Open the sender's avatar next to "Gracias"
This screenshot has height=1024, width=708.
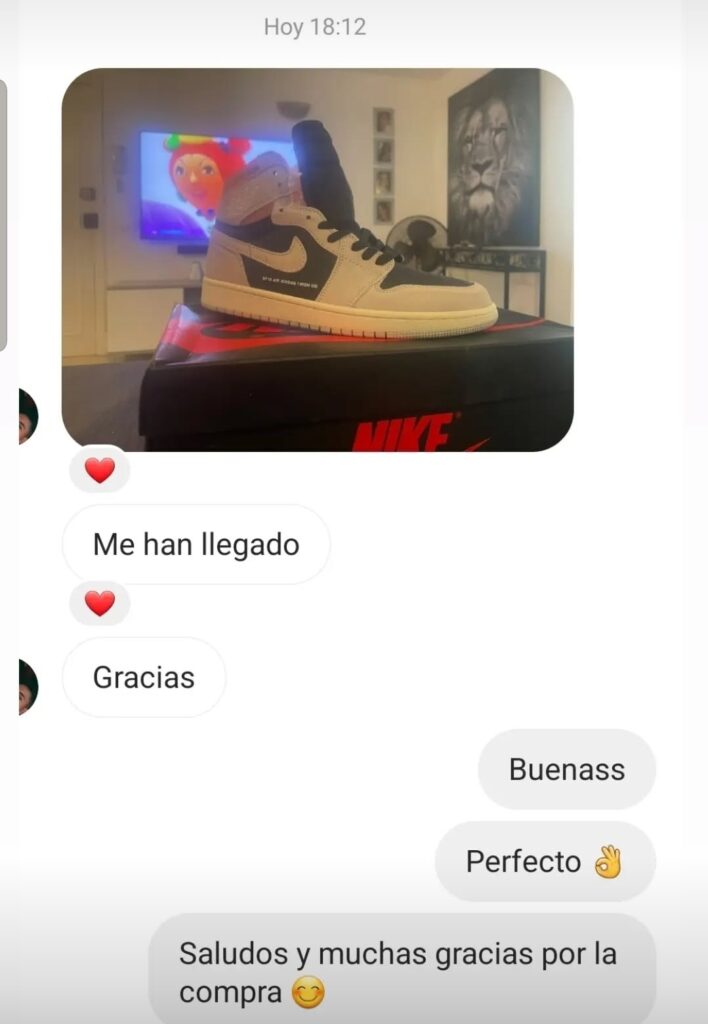pyautogui.click(x=27, y=687)
